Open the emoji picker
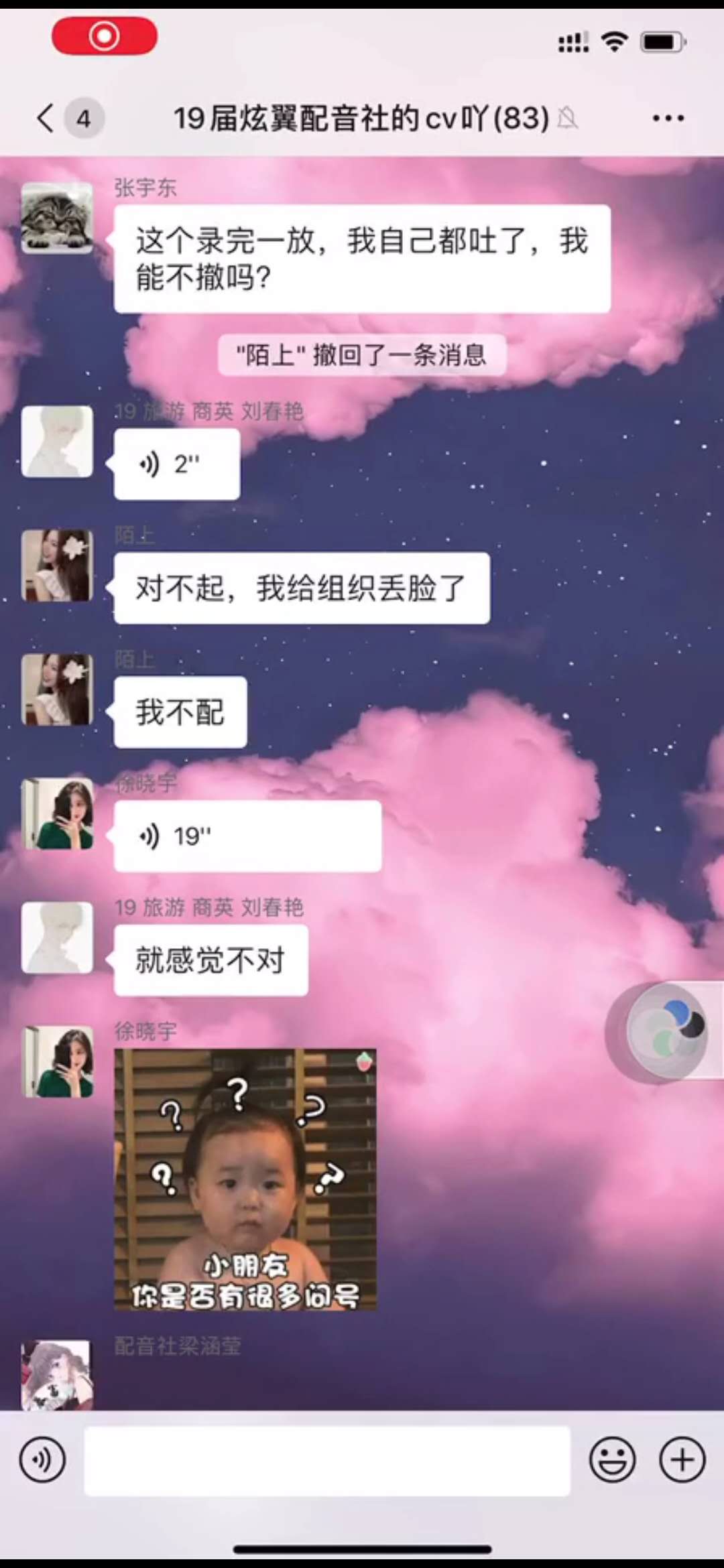The height and width of the screenshot is (1568, 724). pyautogui.click(x=611, y=1459)
